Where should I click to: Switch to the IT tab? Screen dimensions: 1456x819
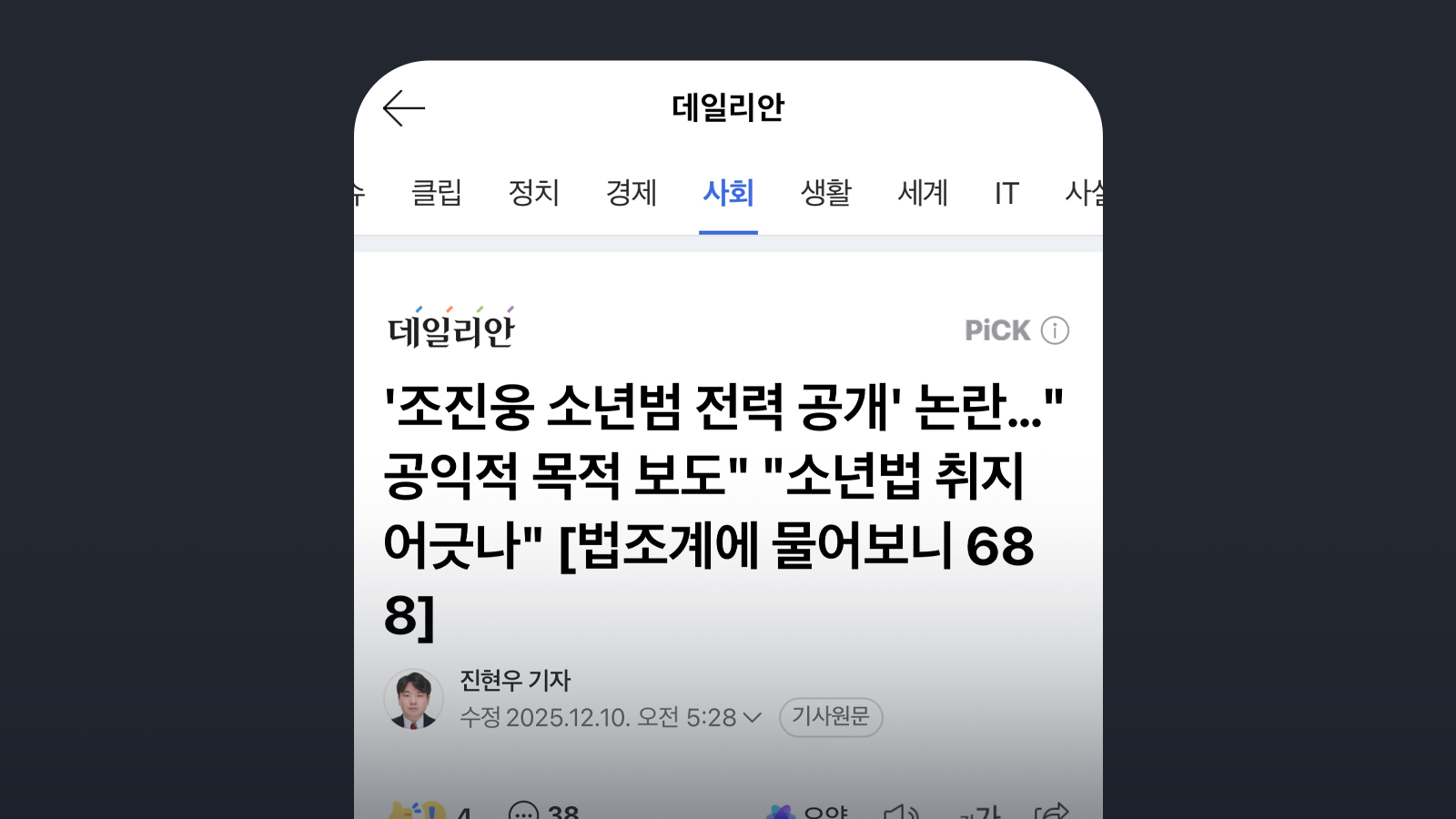tap(1006, 193)
